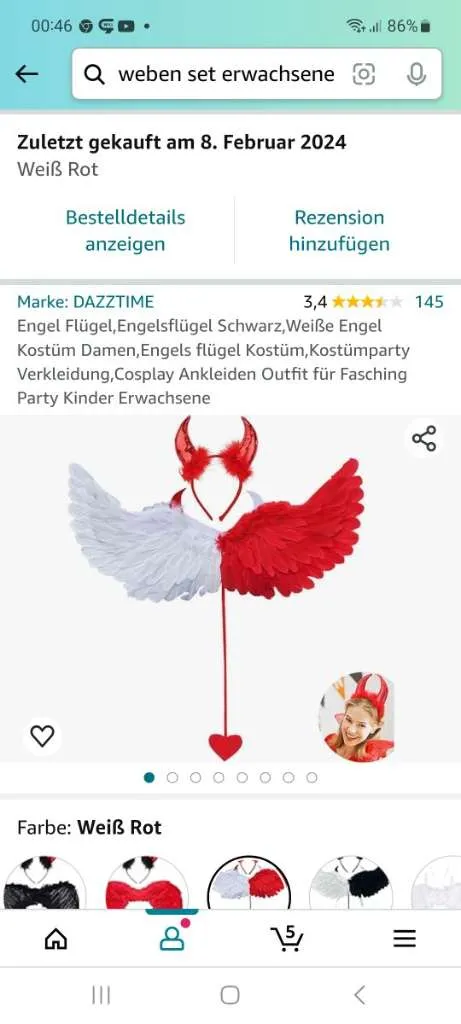
Task: Tap Rezension hinzufügen
Action: click(x=339, y=231)
